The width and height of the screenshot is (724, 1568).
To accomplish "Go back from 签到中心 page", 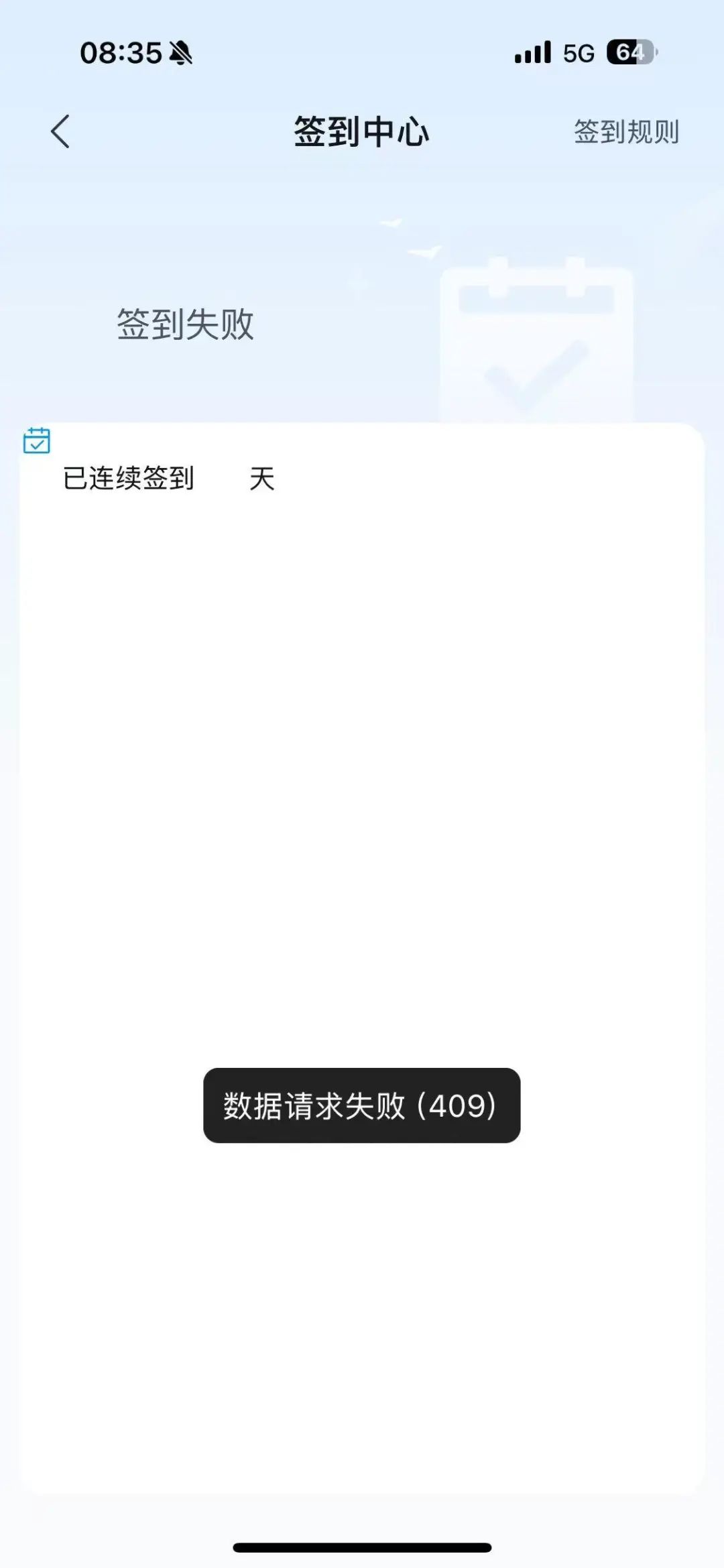I will 60,131.
